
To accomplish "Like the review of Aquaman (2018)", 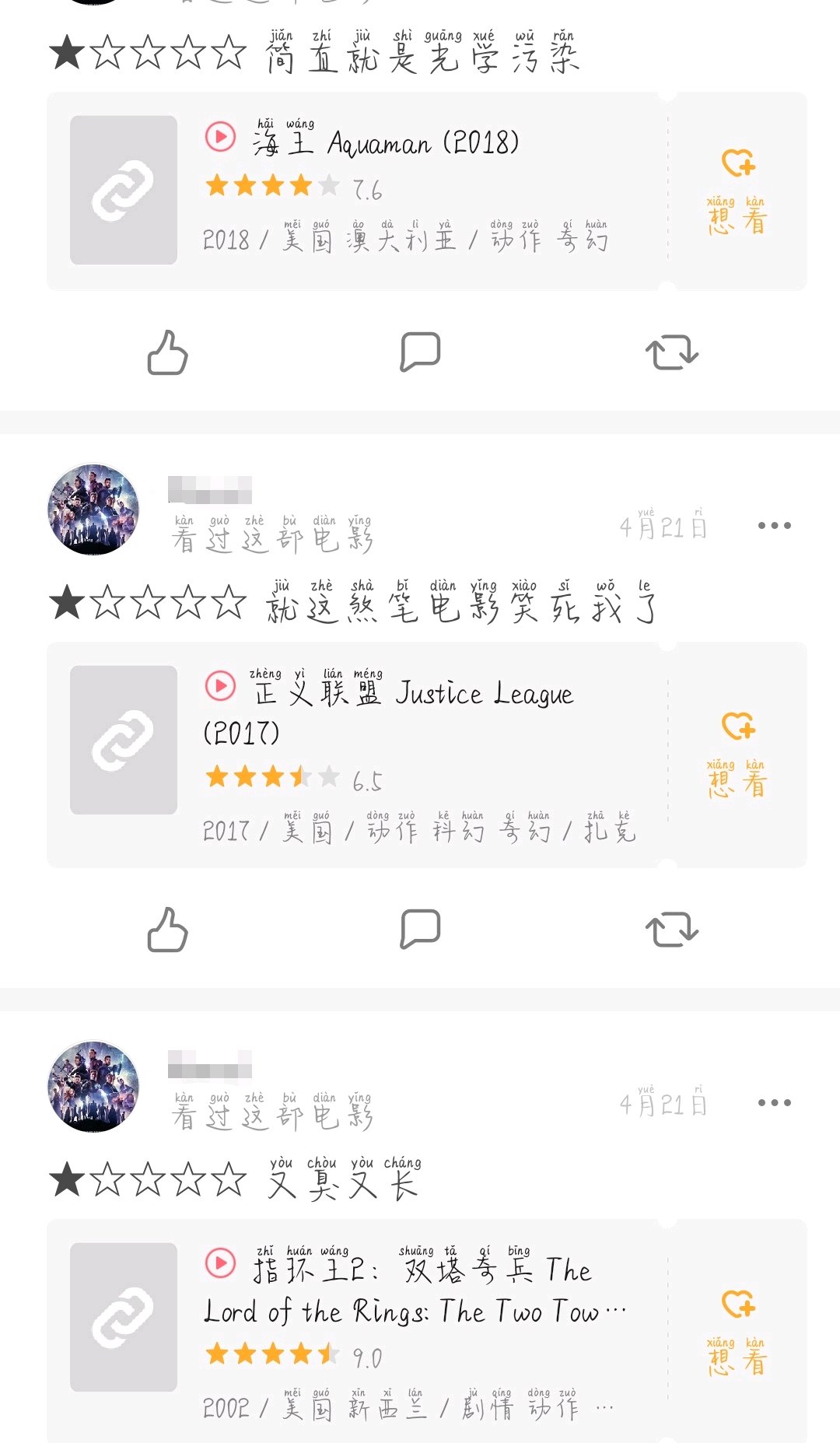I will pos(168,352).
